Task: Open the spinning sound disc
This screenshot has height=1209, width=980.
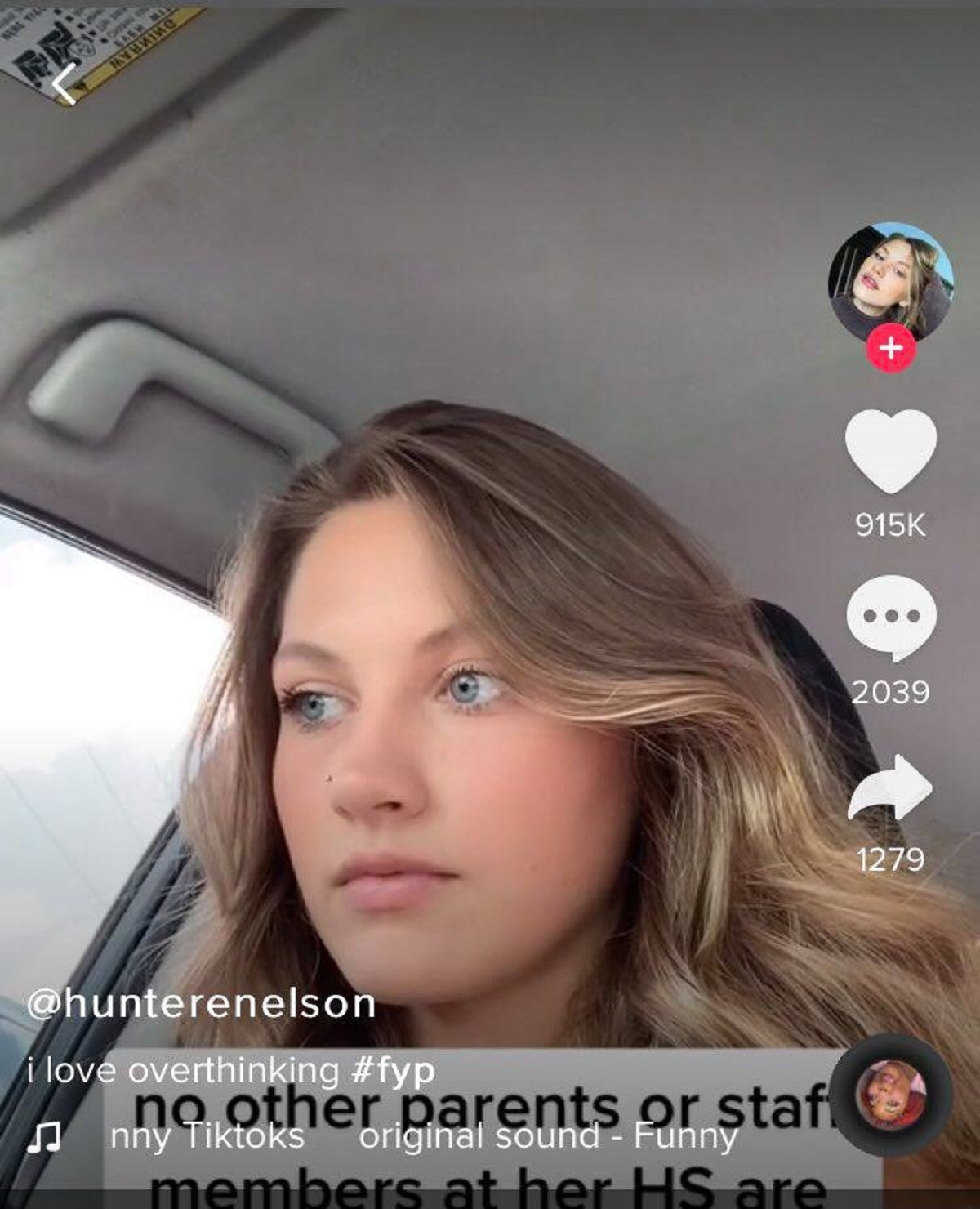Action: (892, 1095)
